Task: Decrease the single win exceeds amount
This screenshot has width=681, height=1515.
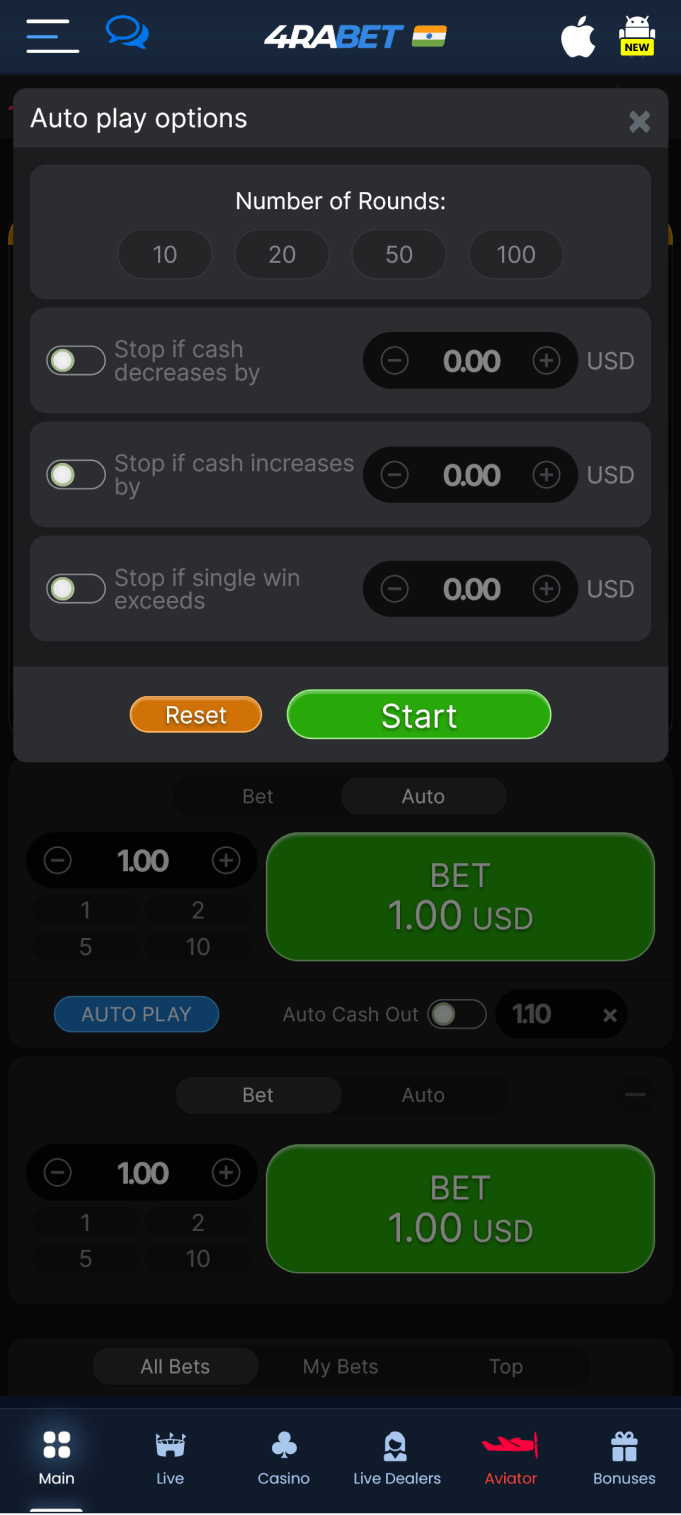Action: point(395,589)
